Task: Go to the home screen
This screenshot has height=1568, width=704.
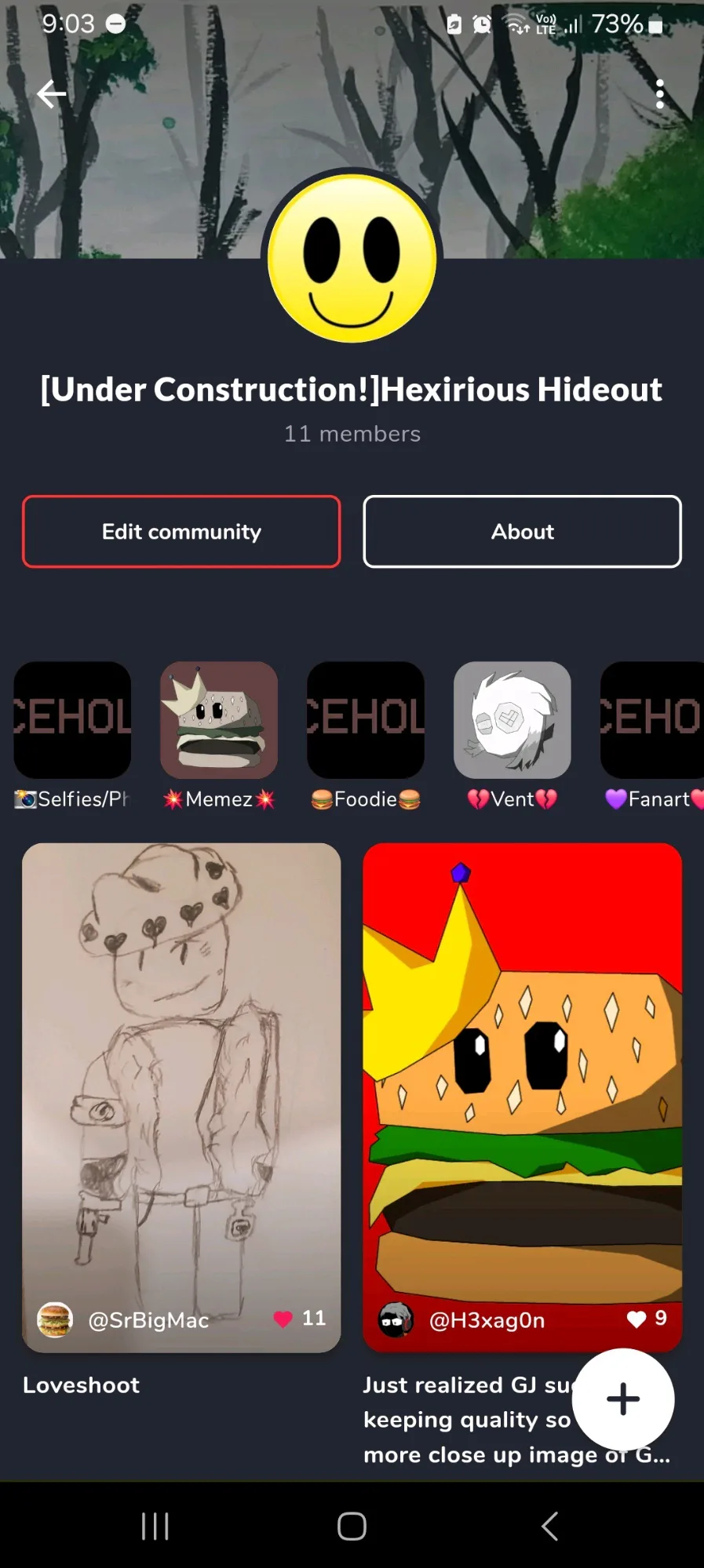Action: point(352,1526)
